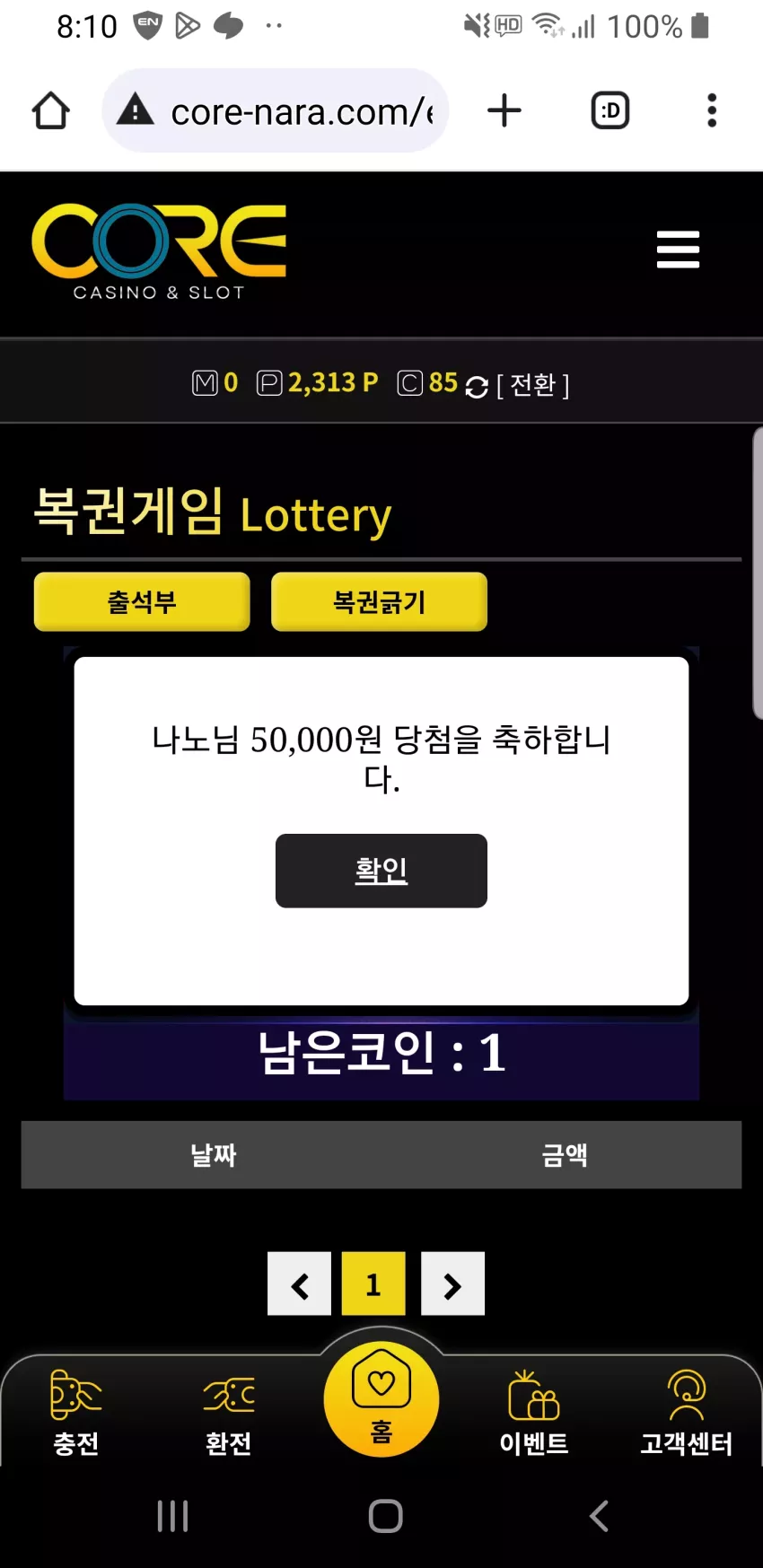763x1568 pixels.
Task: Select the 복권긁기 scratch lottery button
Action: (x=379, y=601)
